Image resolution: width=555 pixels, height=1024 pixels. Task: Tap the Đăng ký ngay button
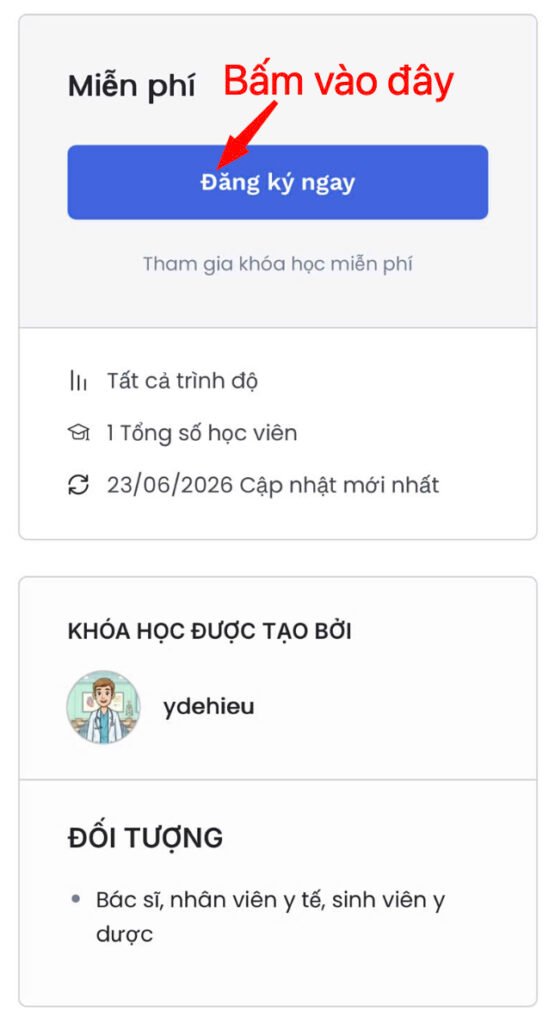coord(278,182)
